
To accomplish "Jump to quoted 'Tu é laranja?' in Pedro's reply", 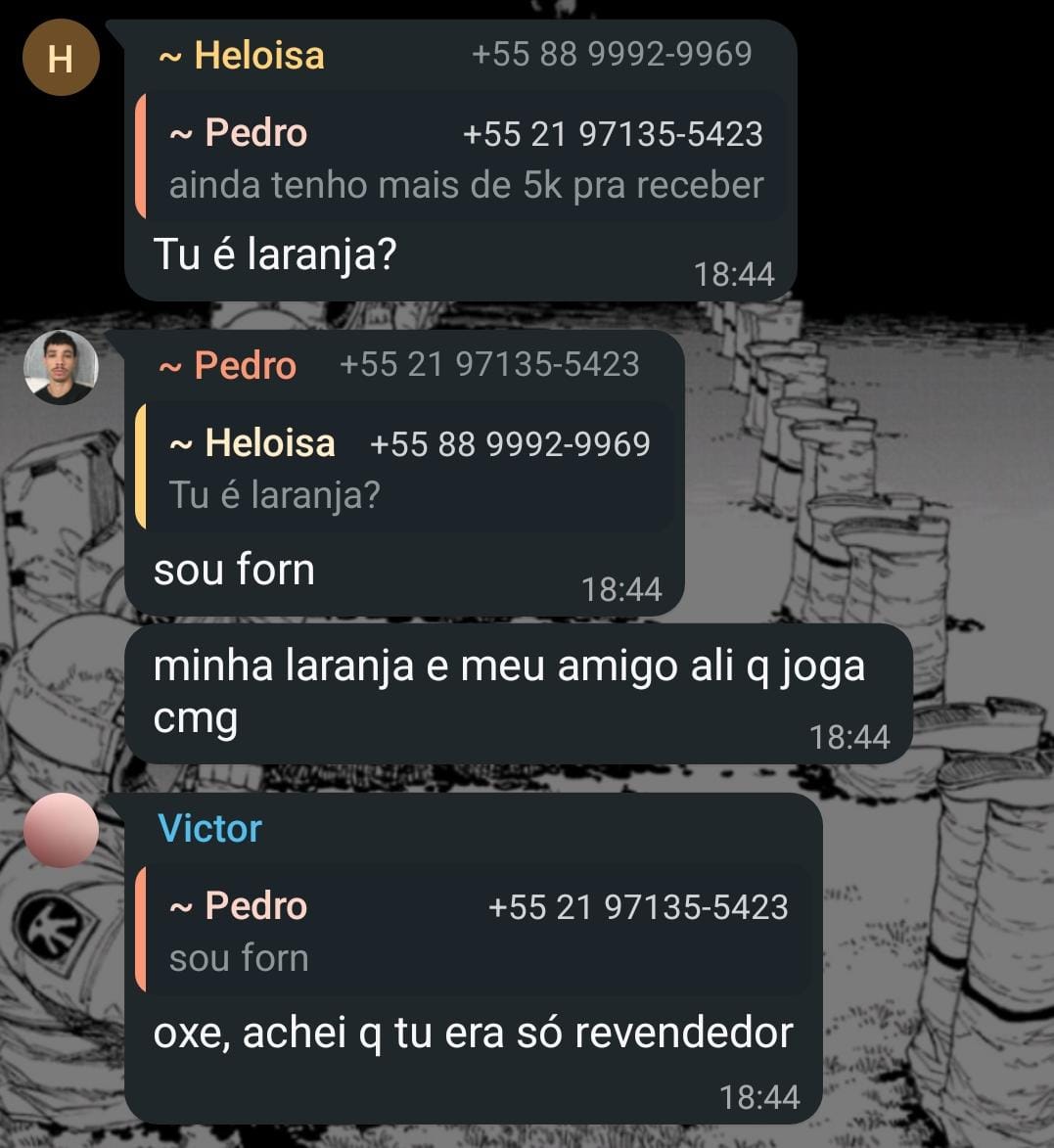I will 405,468.
